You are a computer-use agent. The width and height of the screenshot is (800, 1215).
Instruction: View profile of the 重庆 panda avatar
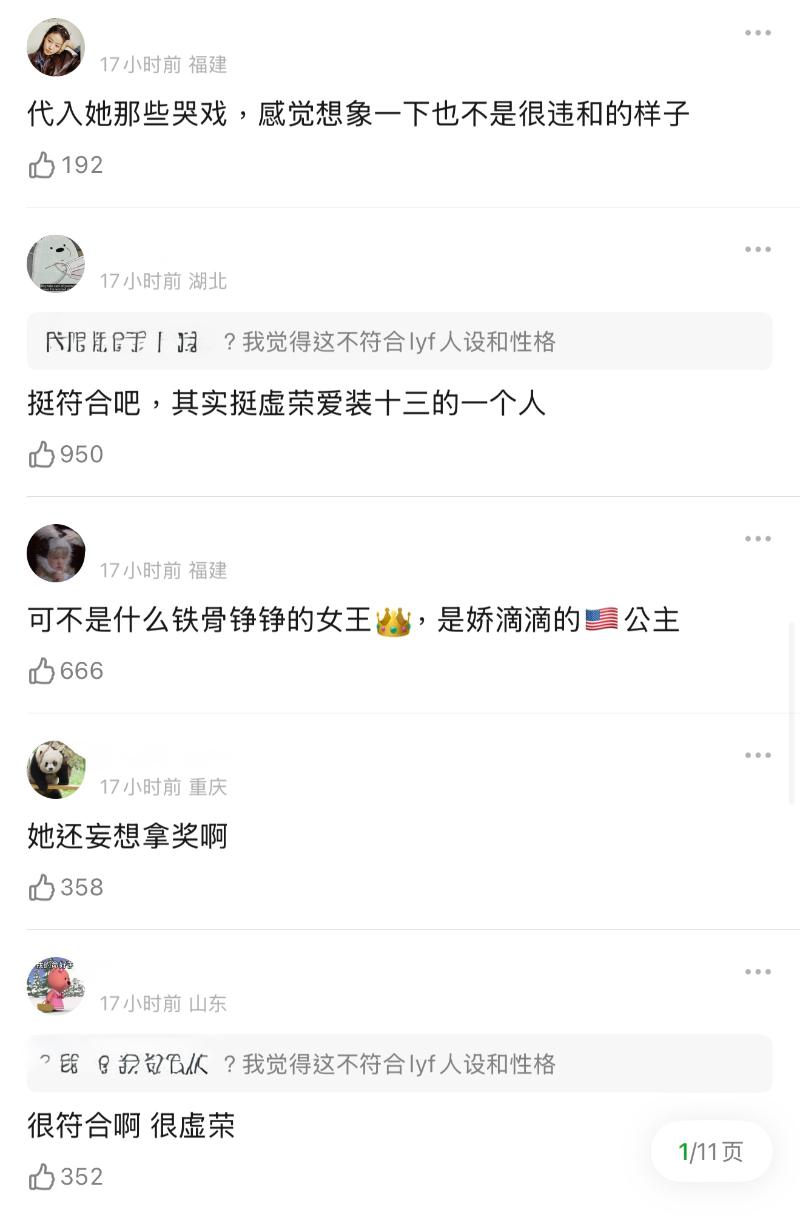click(x=56, y=770)
